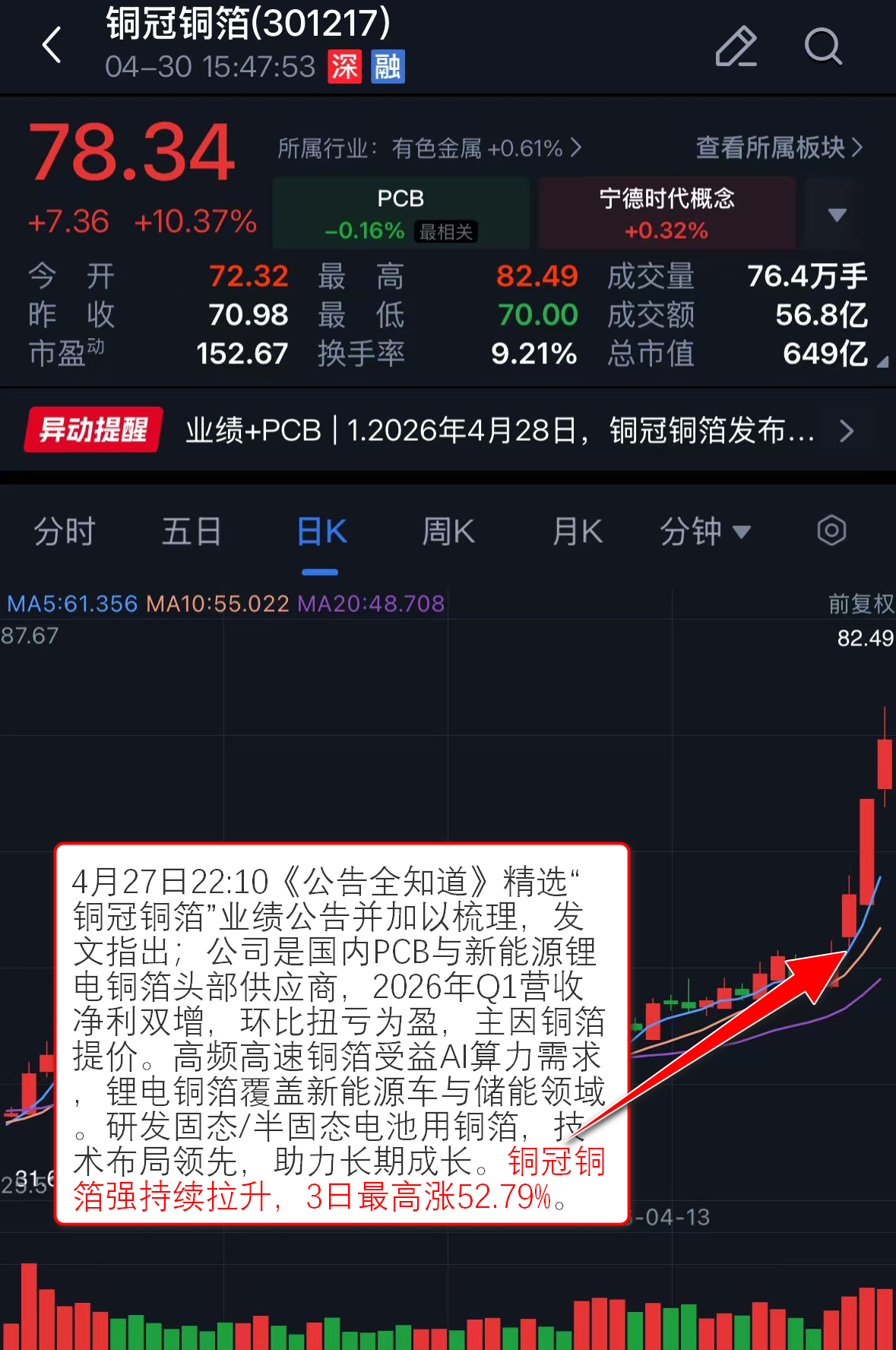This screenshot has height=1350, width=896.
Task: Open stock search
Action: pyautogui.click(x=823, y=46)
